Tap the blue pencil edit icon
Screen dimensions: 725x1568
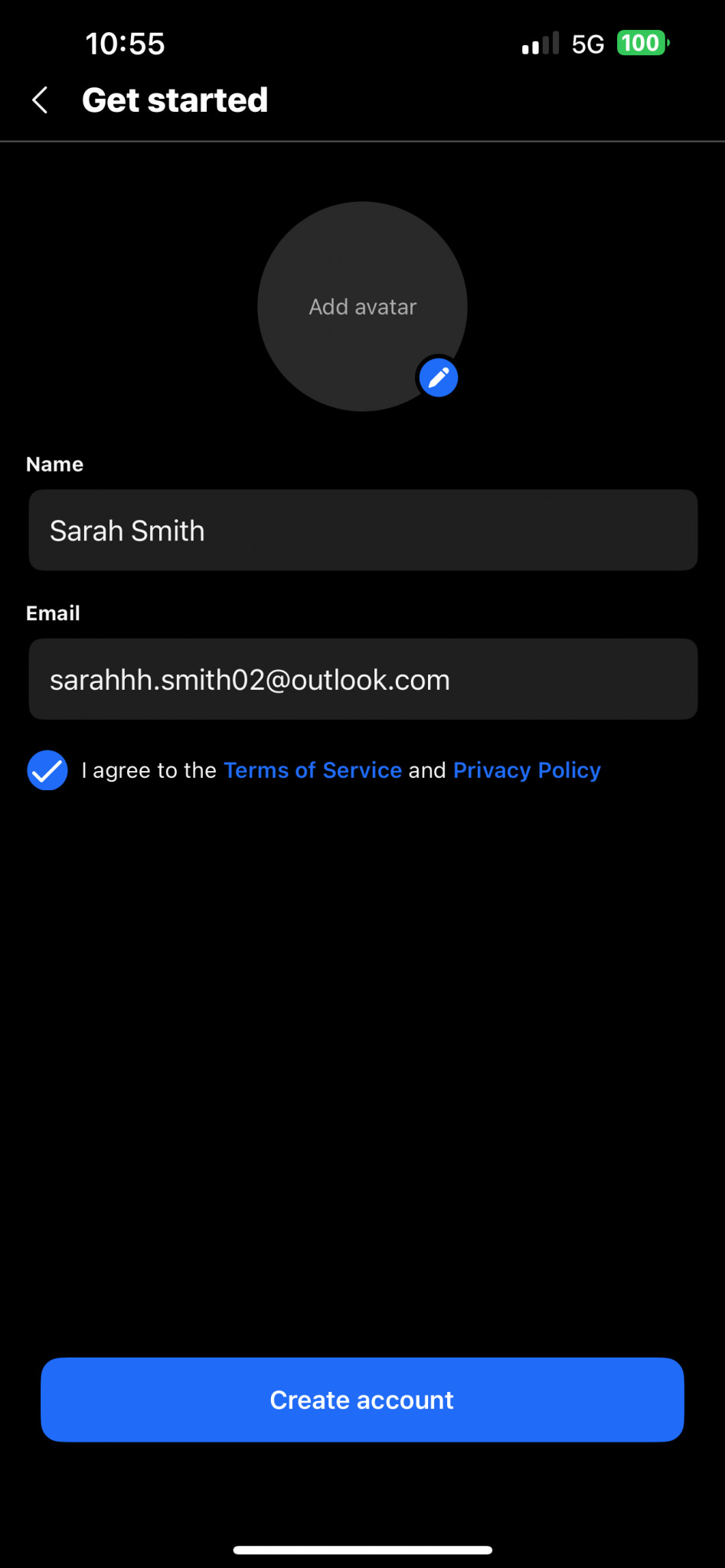pos(439,377)
